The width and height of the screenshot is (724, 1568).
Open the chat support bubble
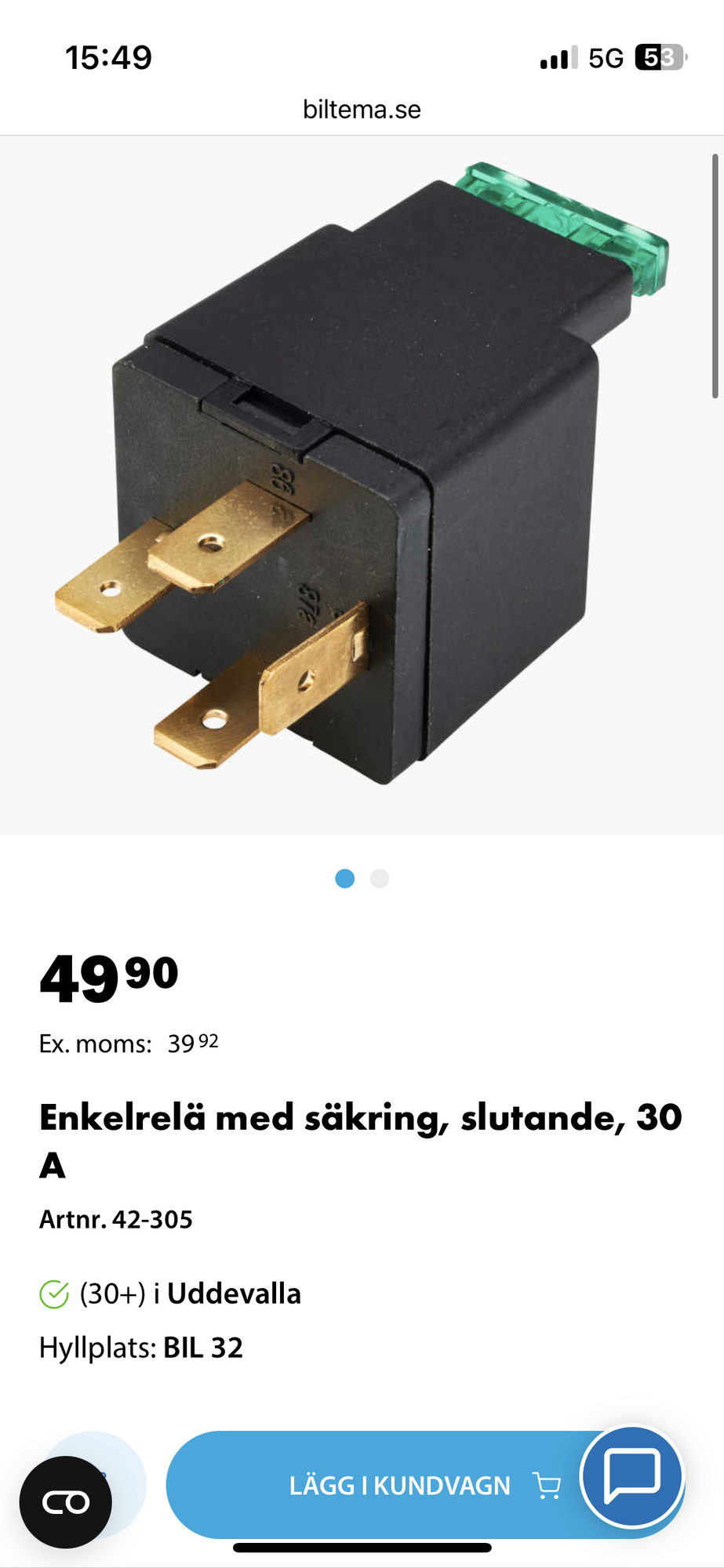tap(632, 1475)
